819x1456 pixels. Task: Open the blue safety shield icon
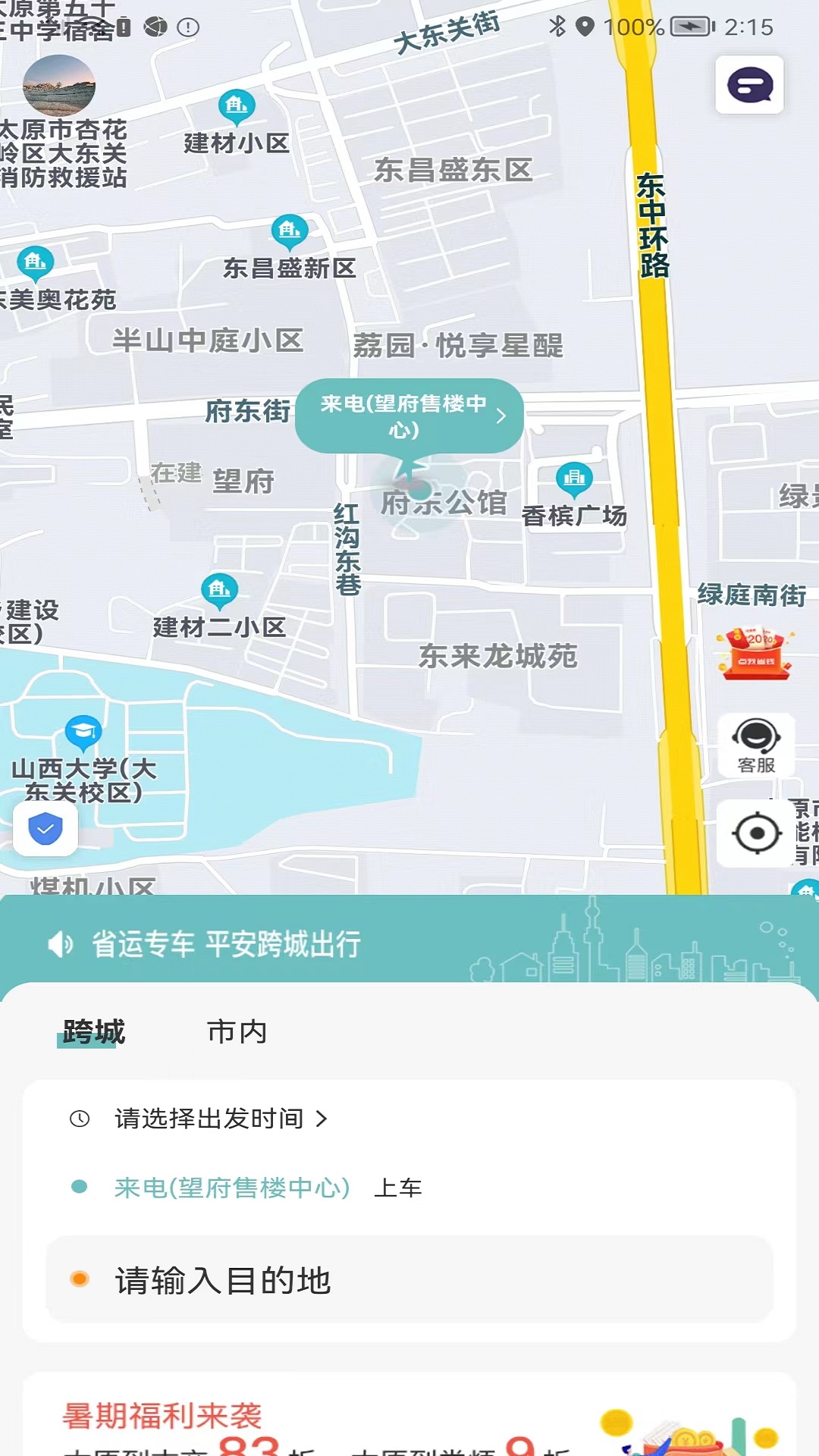tap(45, 829)
